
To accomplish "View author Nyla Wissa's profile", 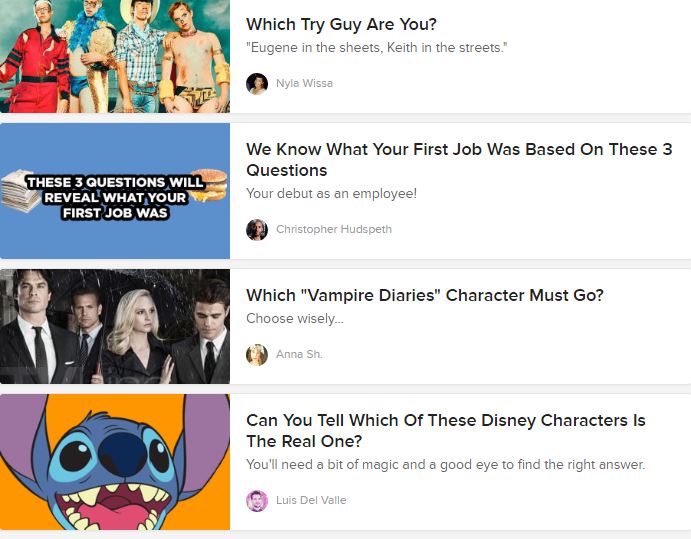I will [x=304, y=83].
